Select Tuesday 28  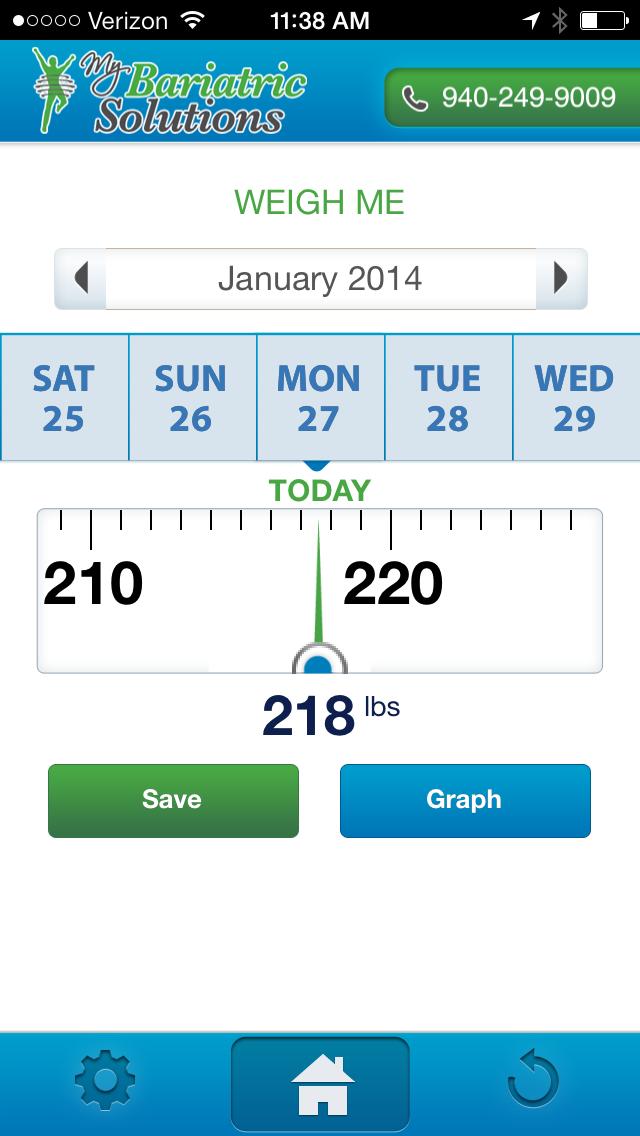[x=447, y=398]
